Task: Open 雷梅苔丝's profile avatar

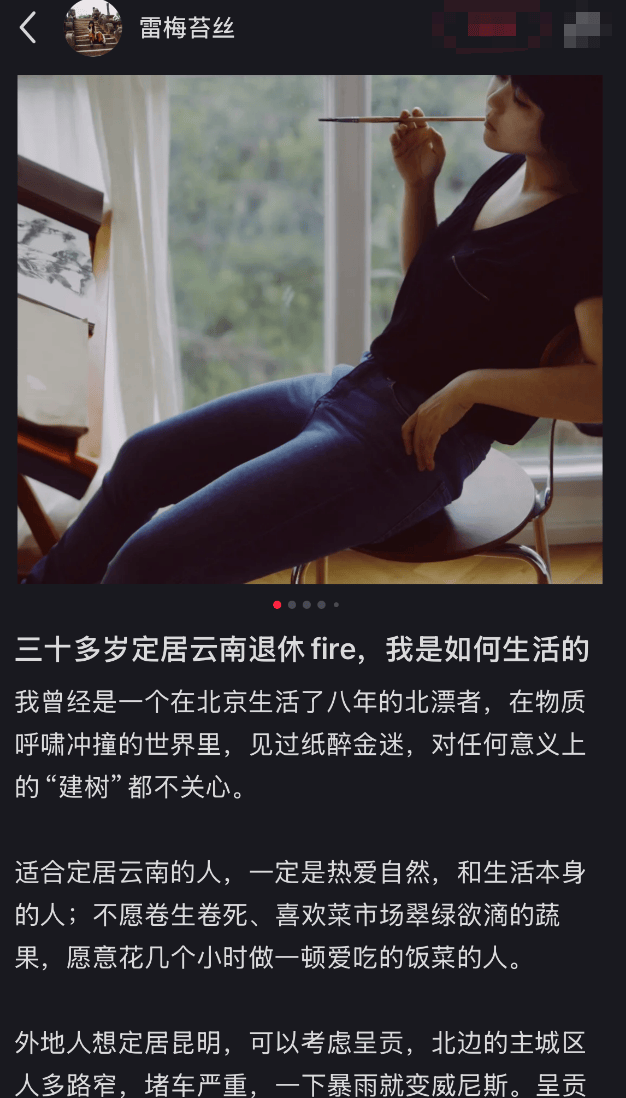Action: click(x=93, y=28)
